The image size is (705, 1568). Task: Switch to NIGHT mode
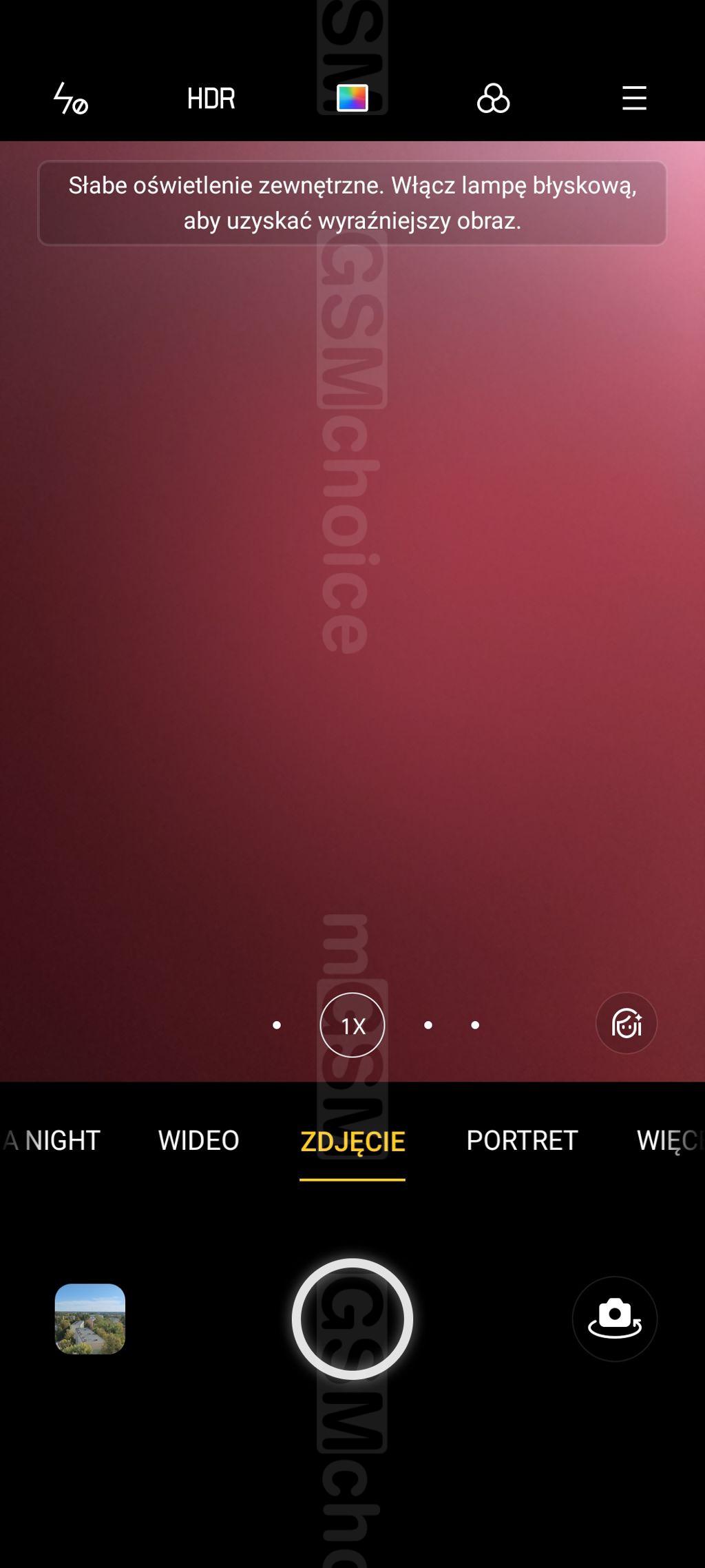63,1140
